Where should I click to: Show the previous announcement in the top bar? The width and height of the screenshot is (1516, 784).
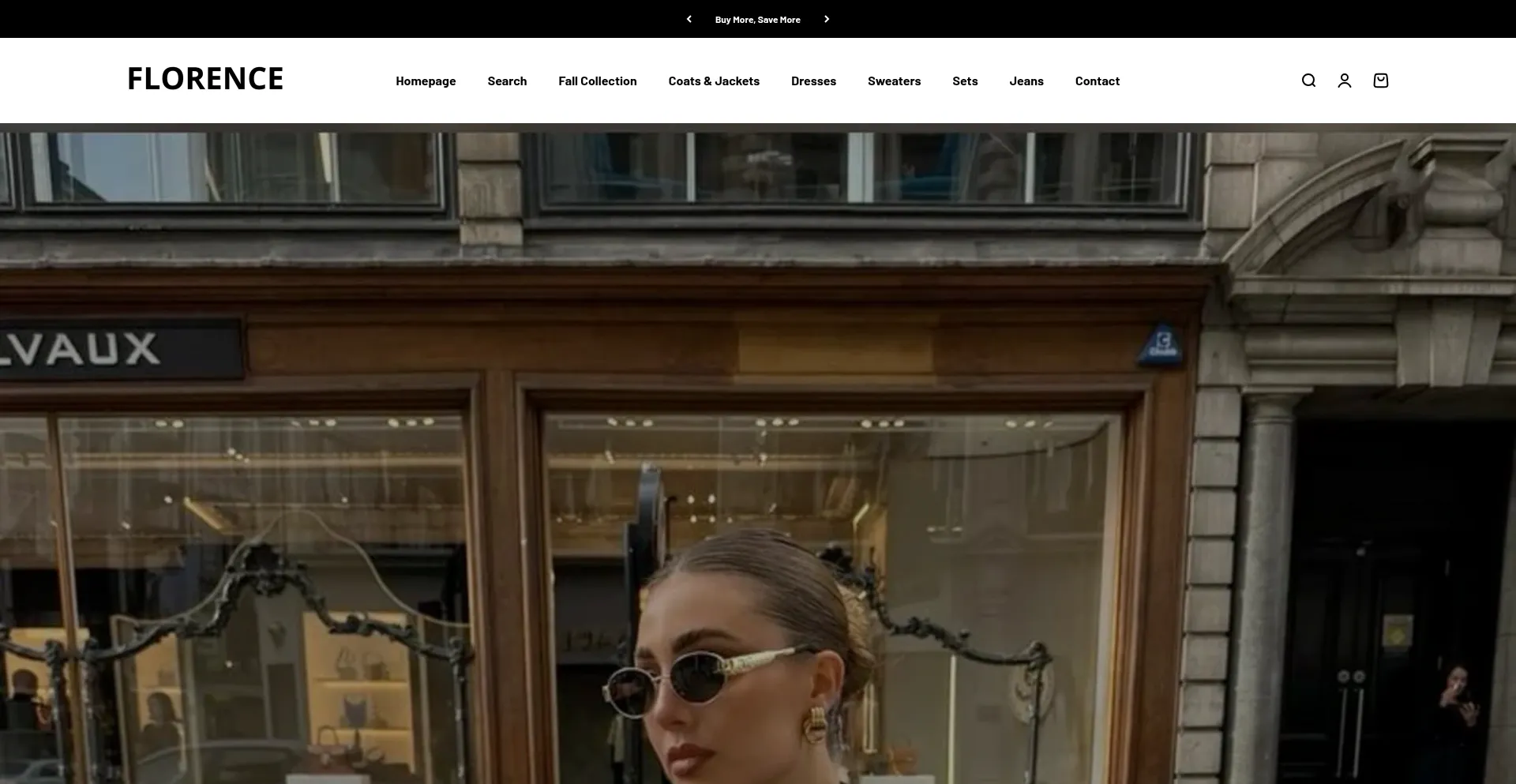click(x=689, y=19)
